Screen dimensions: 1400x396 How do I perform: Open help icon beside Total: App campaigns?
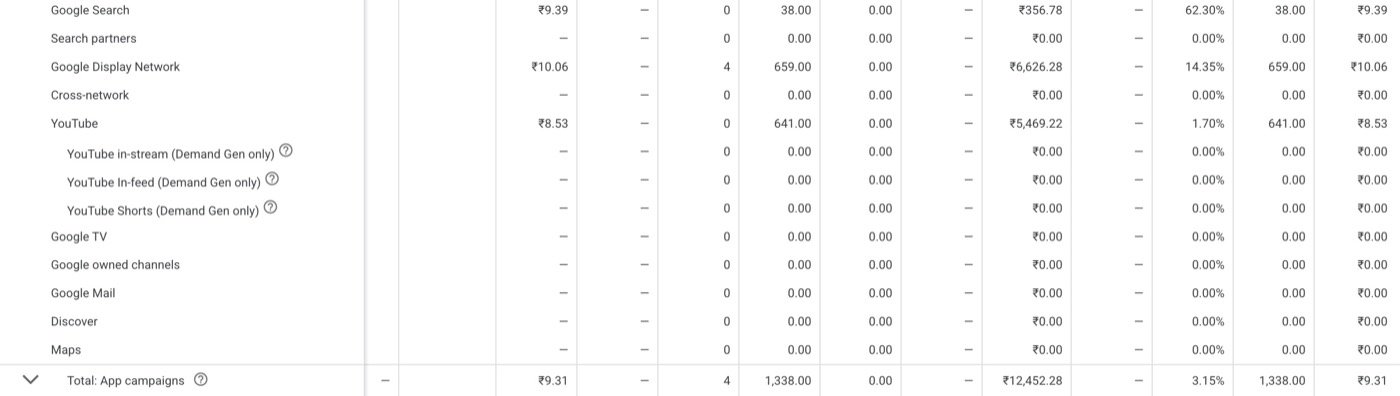(x=201, y=380)
